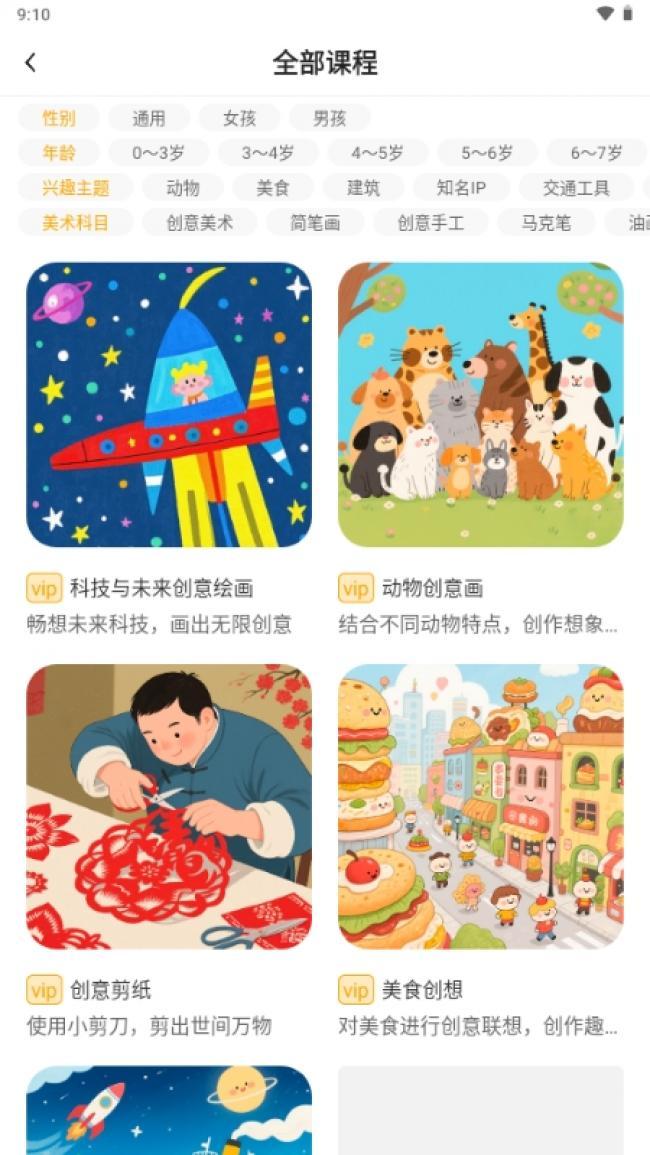Filter courses by 男孩

(329, 118)
